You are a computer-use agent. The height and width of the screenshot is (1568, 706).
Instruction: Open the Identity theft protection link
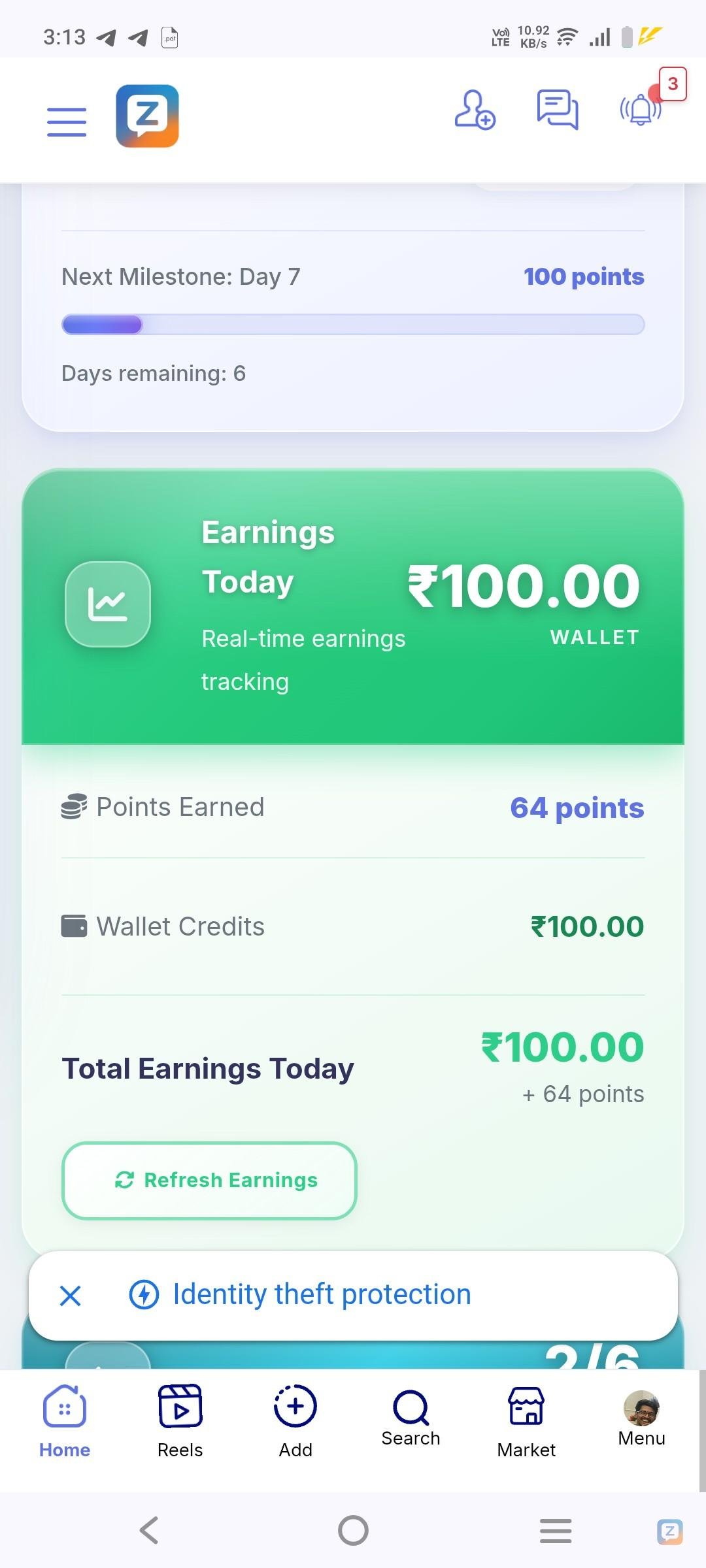pos(321,1294)
